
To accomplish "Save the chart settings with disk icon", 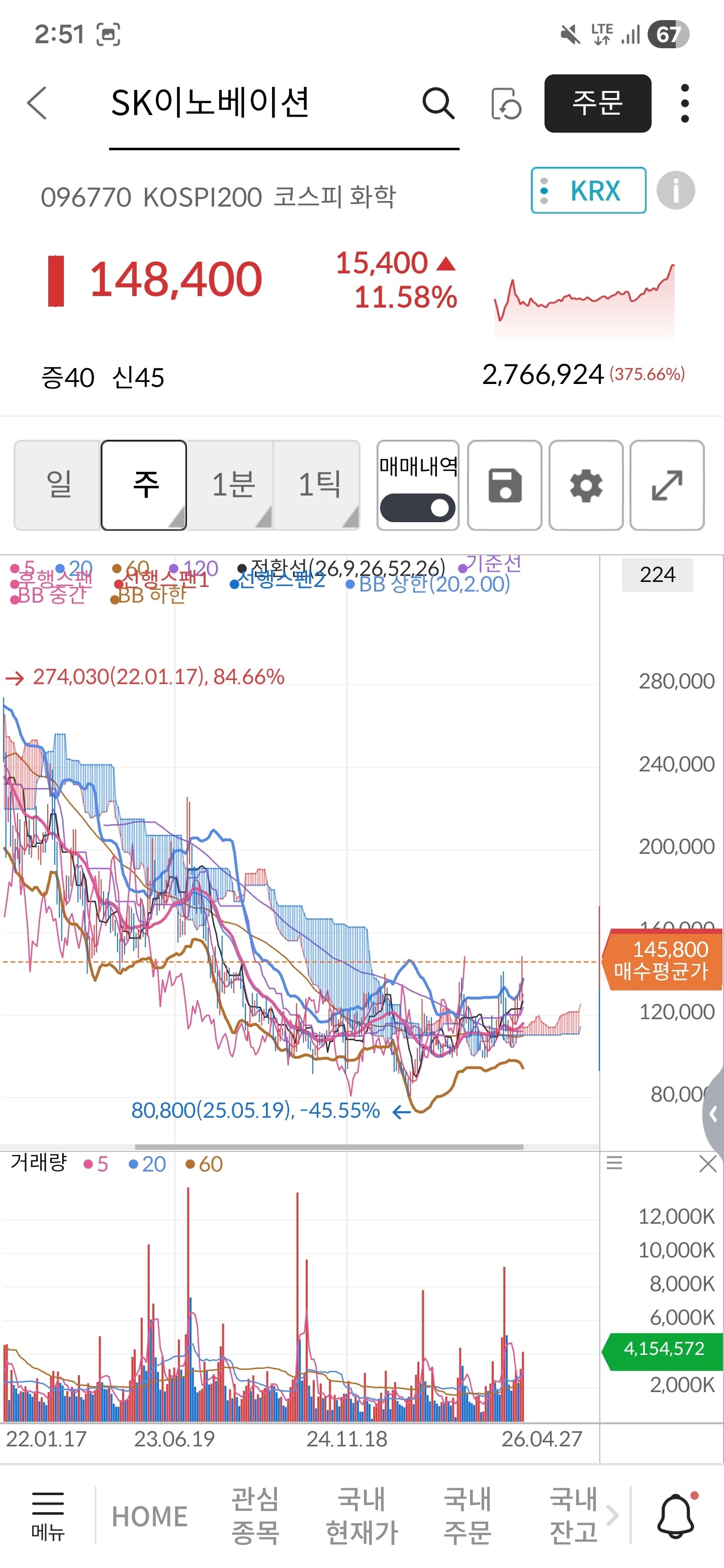I will coord(505,485).
